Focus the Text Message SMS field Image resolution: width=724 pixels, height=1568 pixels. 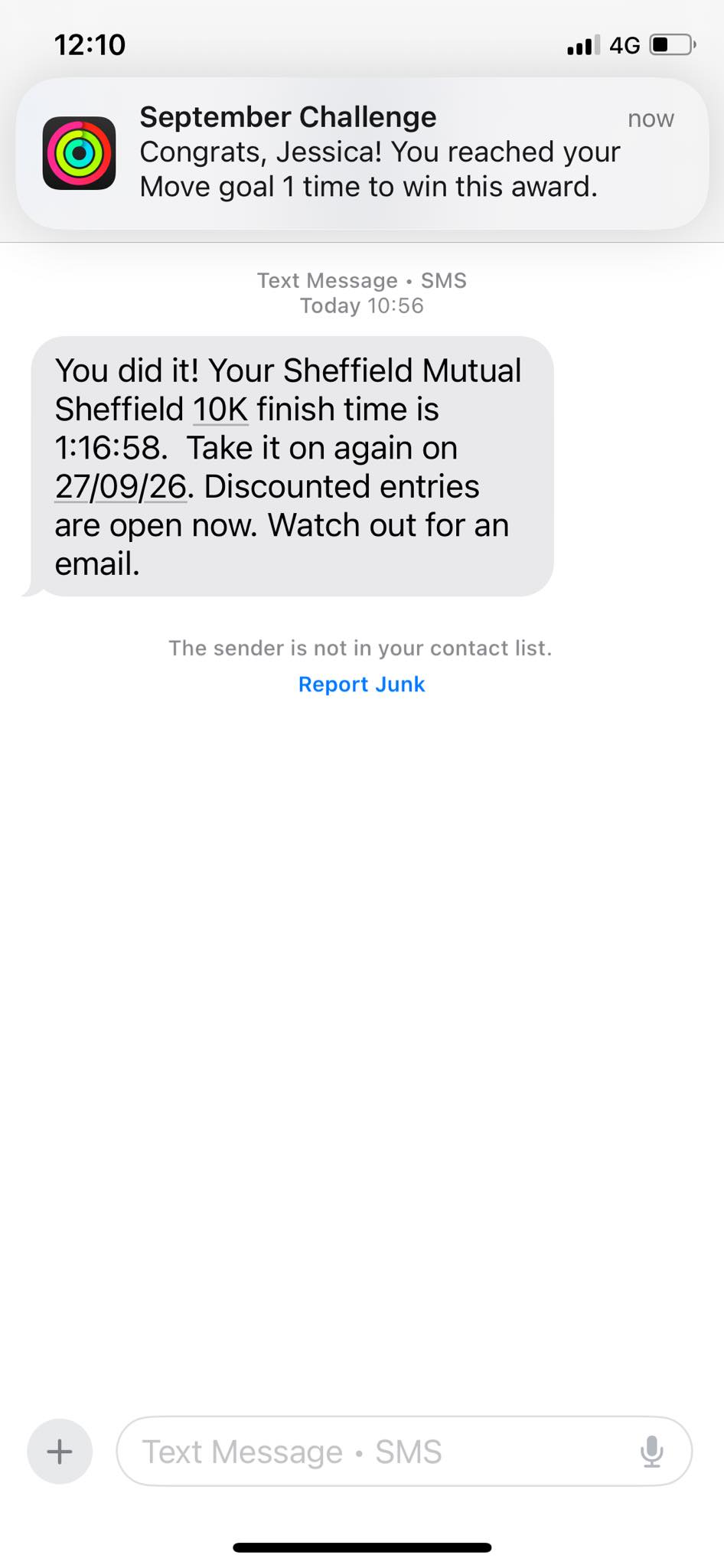click(404, 1452)
